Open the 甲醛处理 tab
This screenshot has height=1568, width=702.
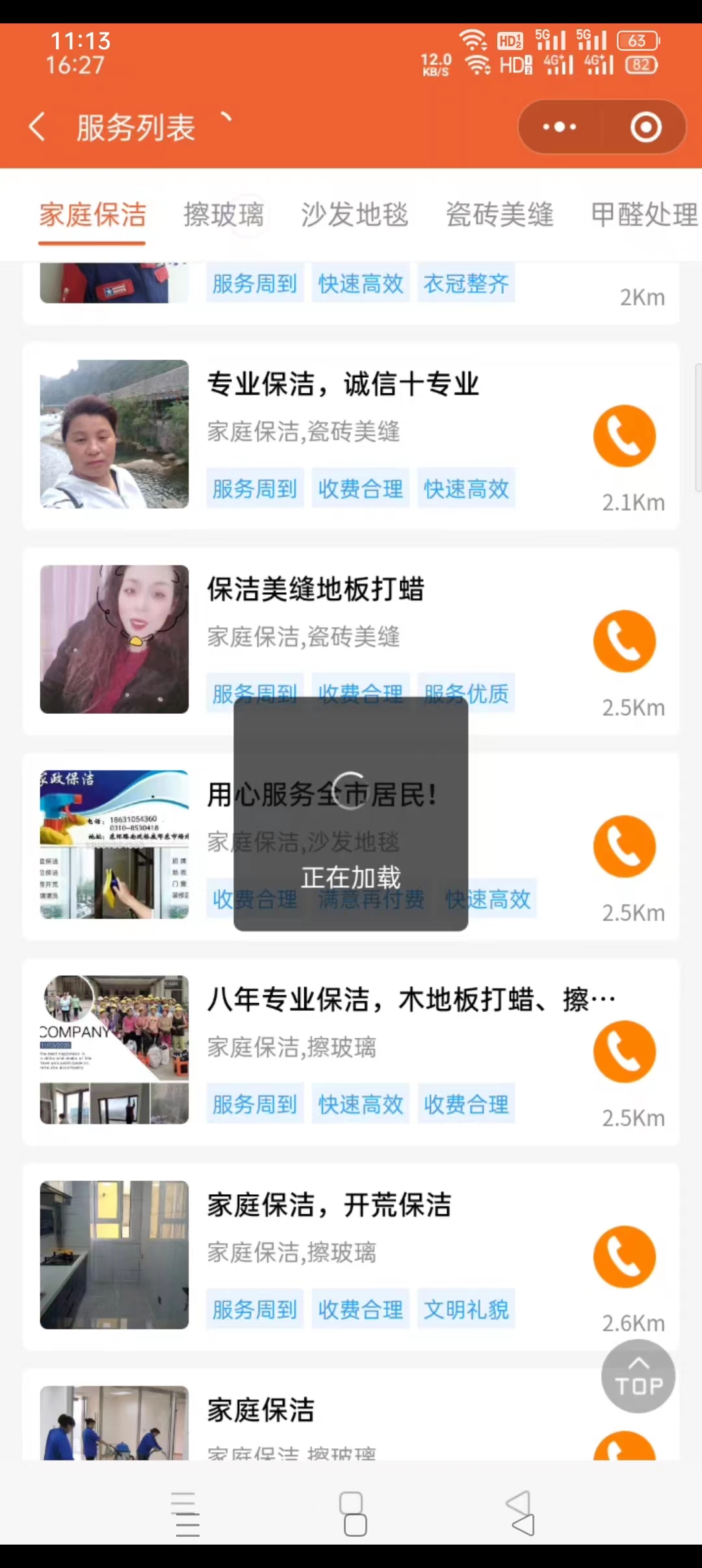tap(645, 215)
